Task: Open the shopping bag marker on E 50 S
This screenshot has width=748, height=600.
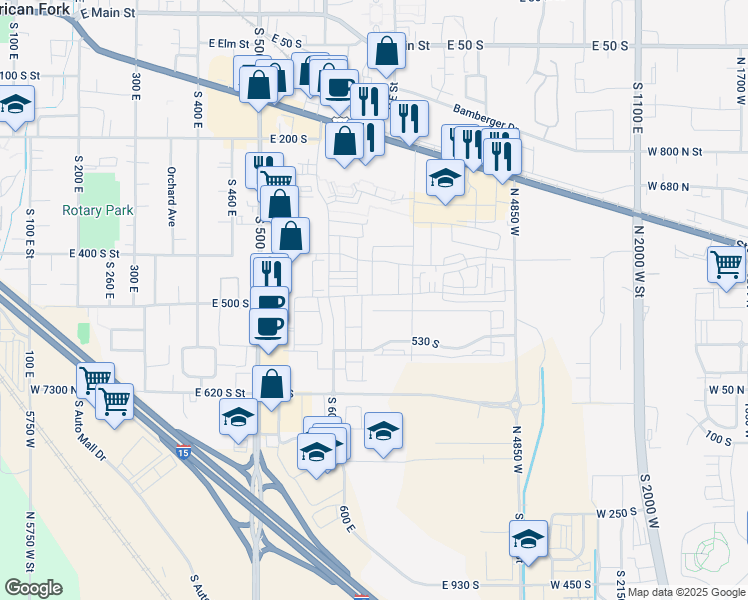Action: [x=386, y=52]
